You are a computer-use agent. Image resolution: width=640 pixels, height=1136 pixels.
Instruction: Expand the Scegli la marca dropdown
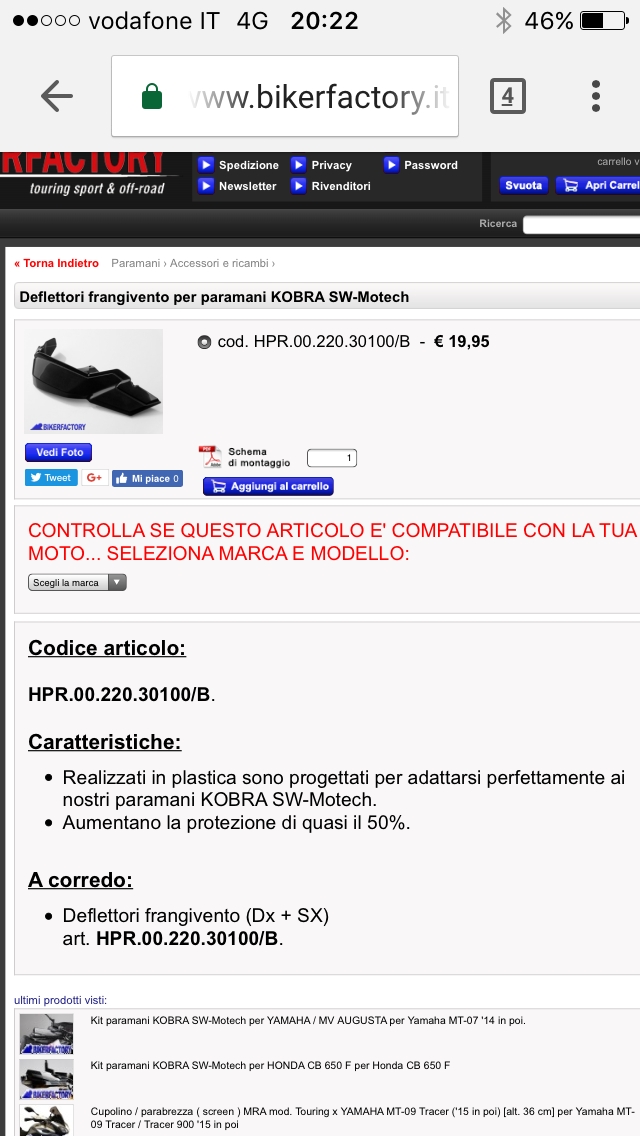(77, 582)
